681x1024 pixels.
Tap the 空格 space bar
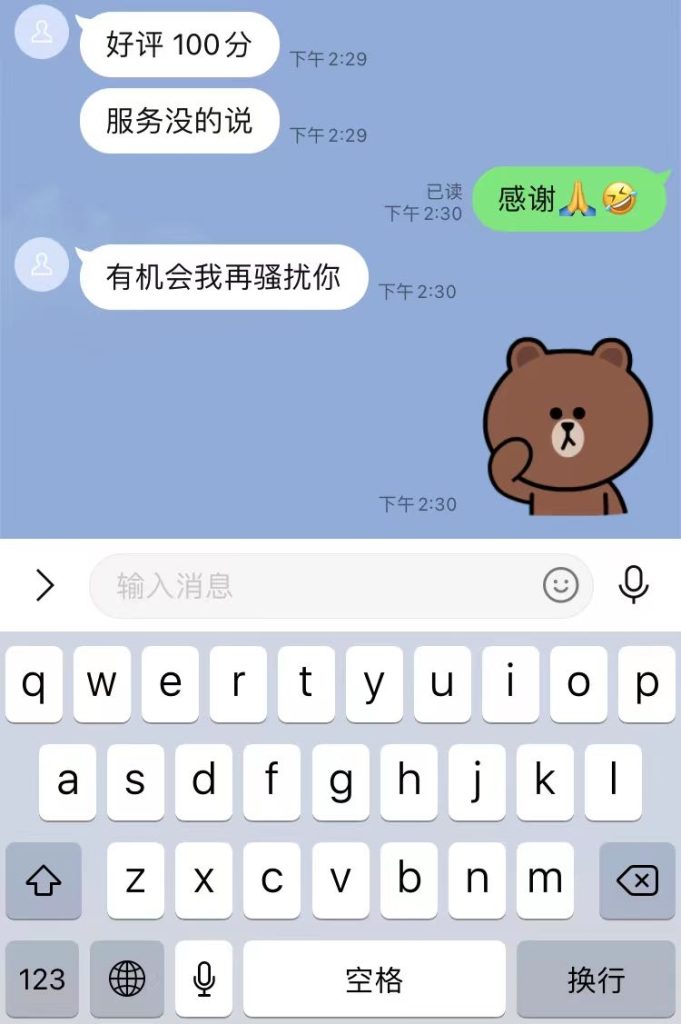(374, 979)
